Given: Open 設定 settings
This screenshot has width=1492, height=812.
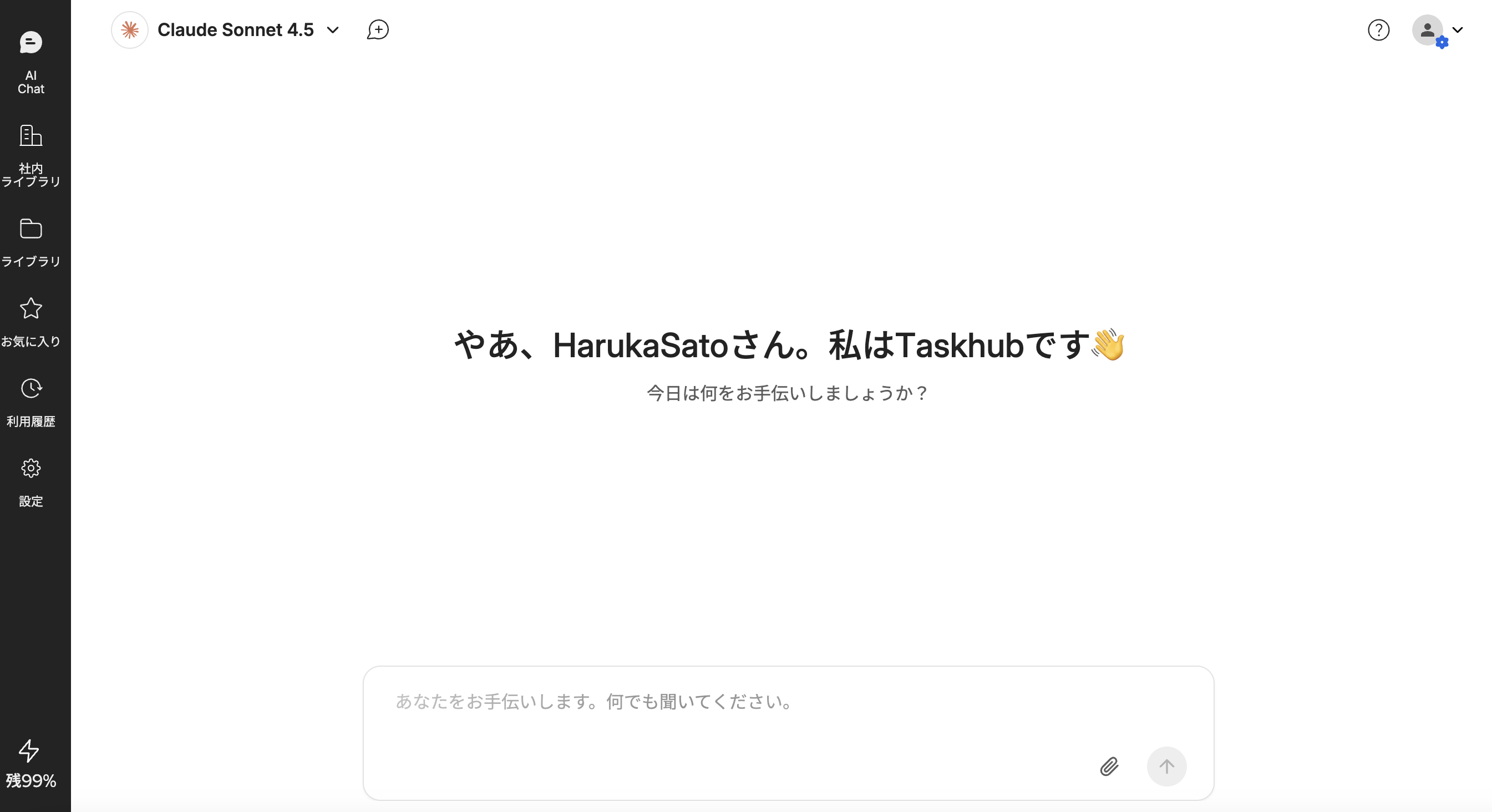Looking at the screenshot, I should (x=31, y=482).
